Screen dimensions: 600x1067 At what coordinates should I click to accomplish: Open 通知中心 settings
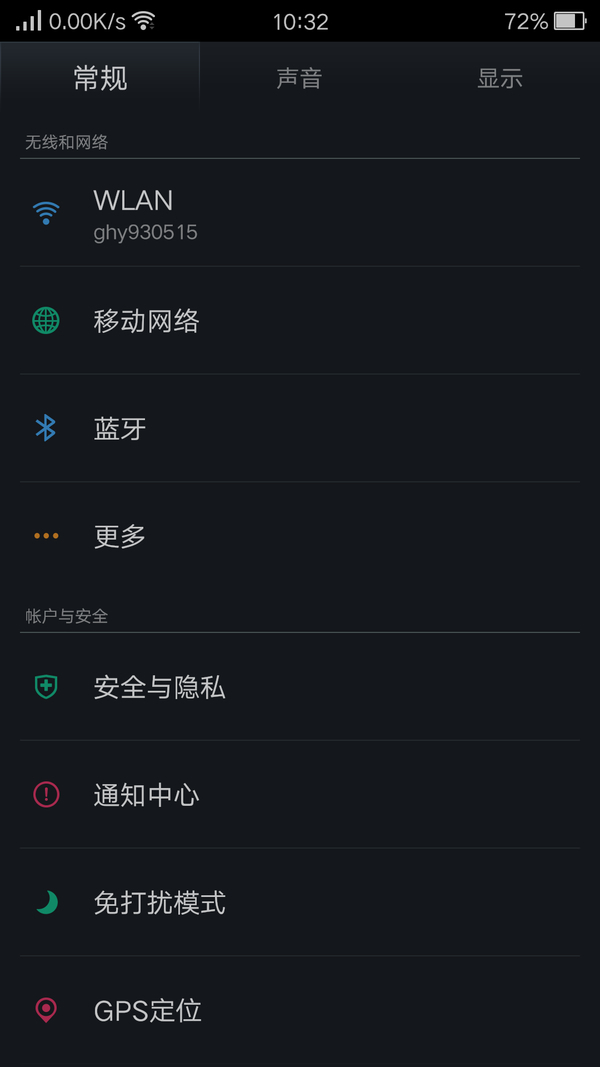coord(300,795)
